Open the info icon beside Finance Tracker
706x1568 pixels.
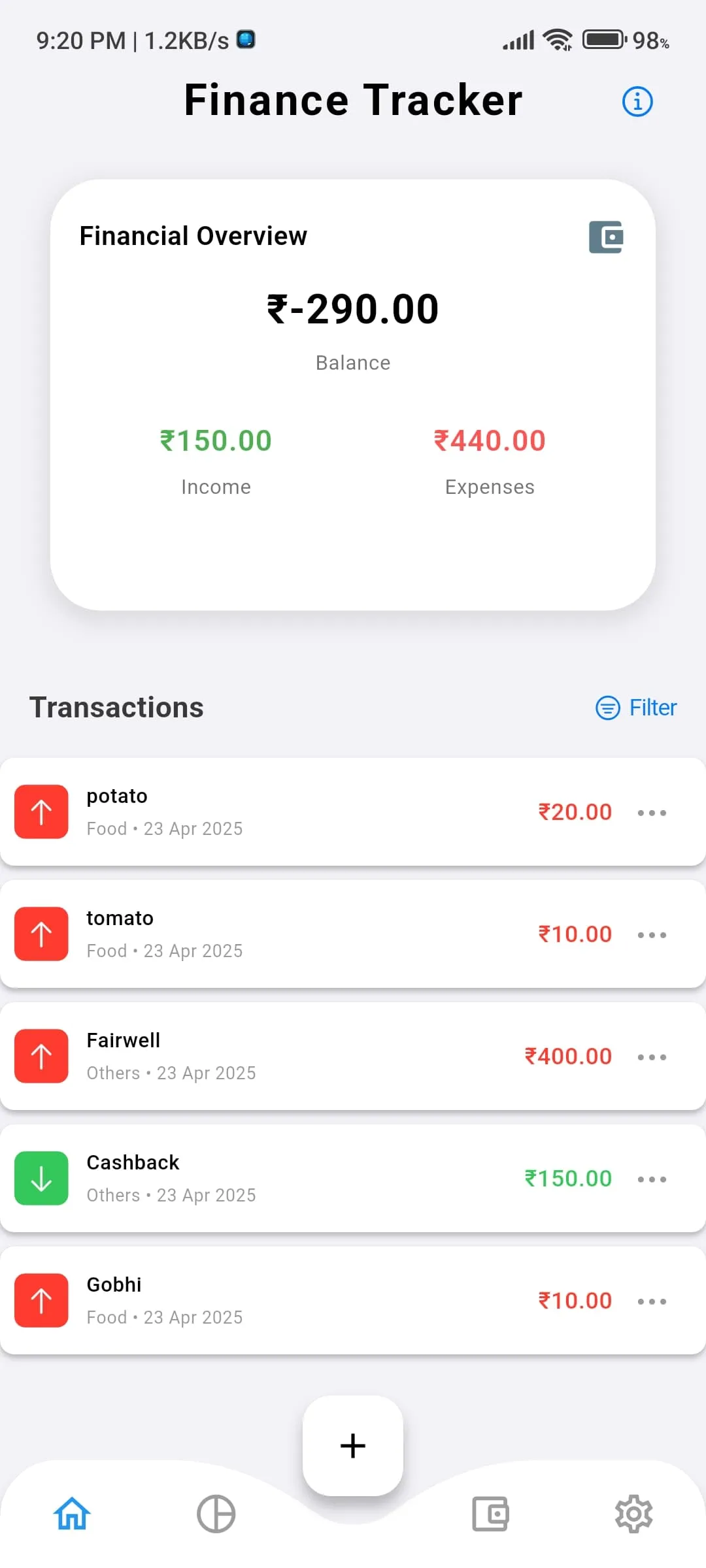tap(637, 101)
